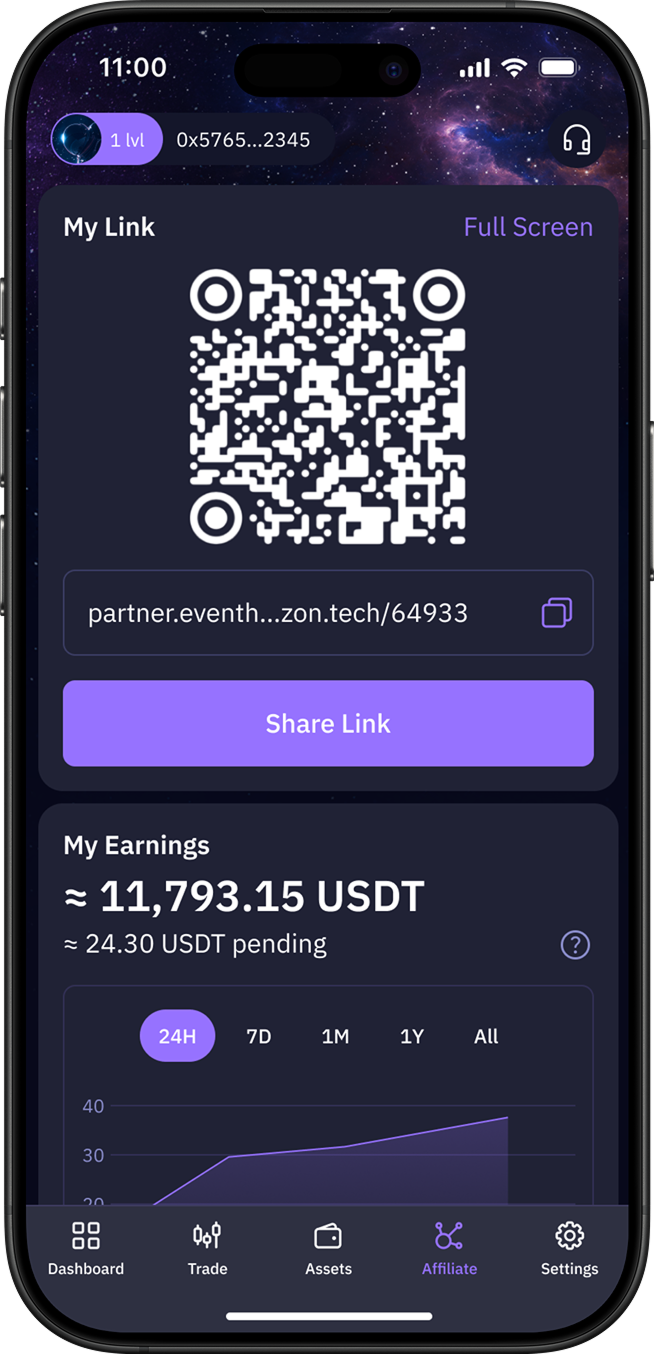Tap the Share Link button

pyautogui.click(x=328, y=723)
